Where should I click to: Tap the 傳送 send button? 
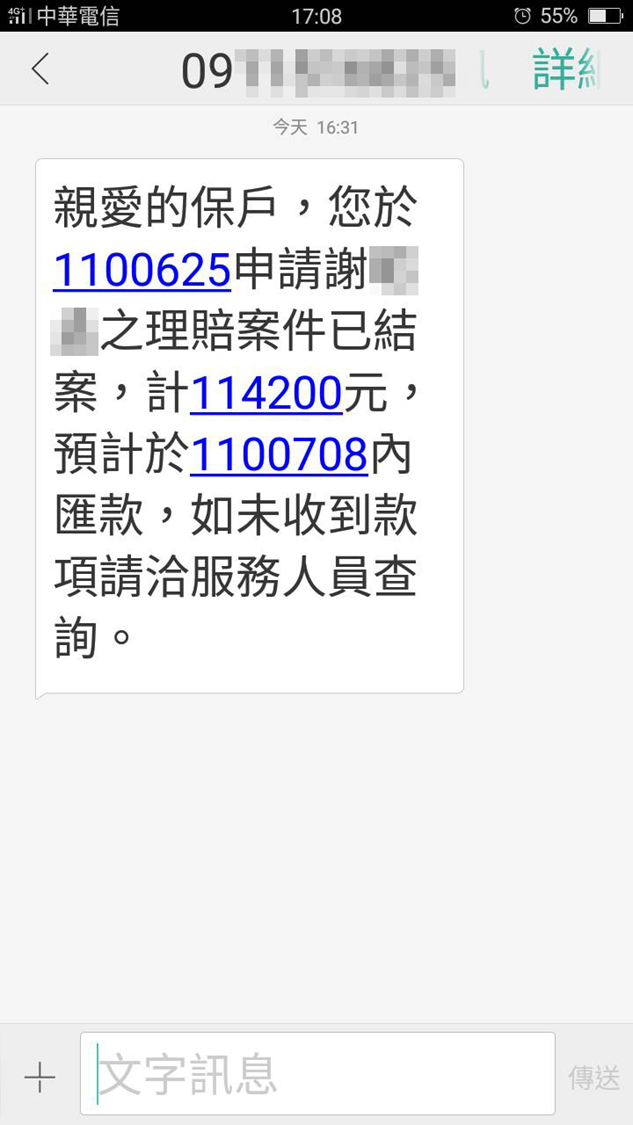594,1077
